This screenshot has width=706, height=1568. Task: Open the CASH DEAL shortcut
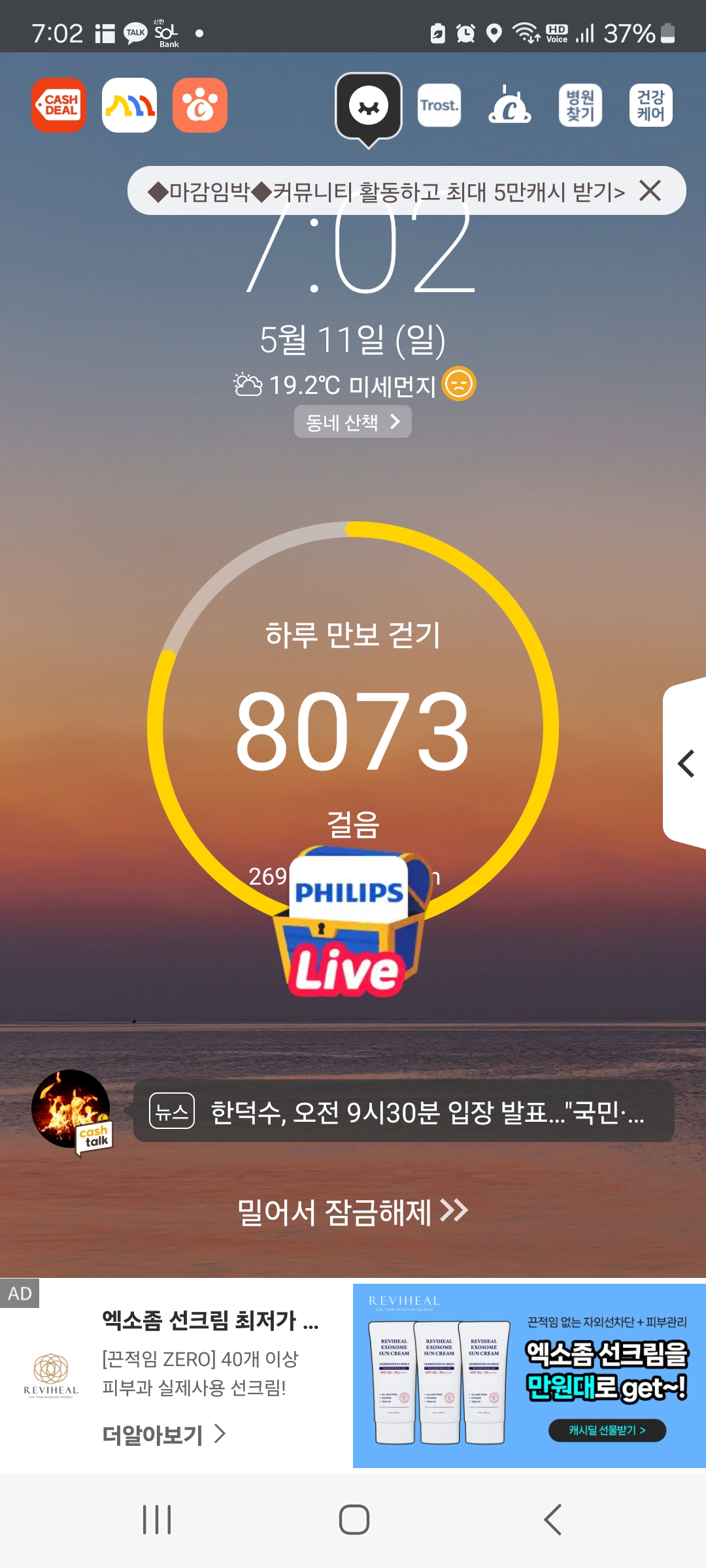(x=59, y=105)
